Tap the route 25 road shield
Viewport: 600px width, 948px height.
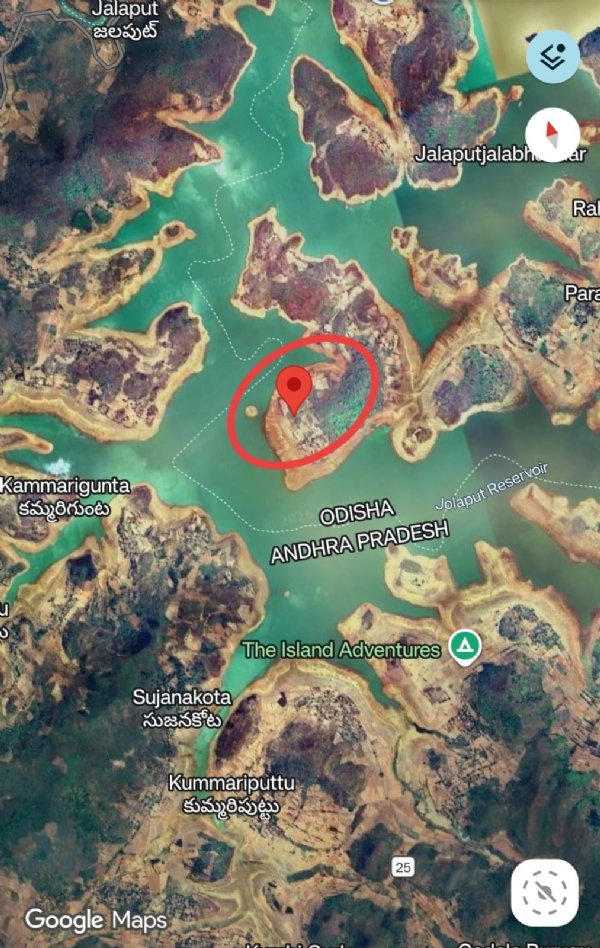(x=403, y=867)
